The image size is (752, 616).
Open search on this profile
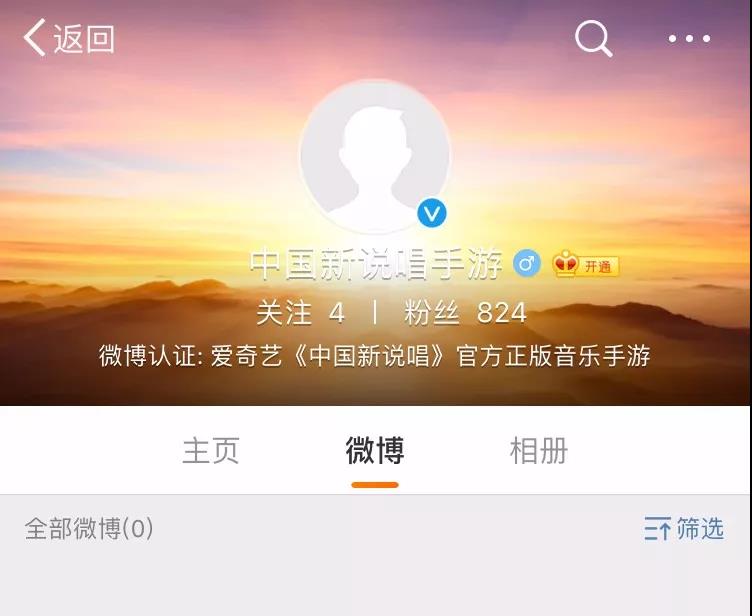tap(593, 39)
